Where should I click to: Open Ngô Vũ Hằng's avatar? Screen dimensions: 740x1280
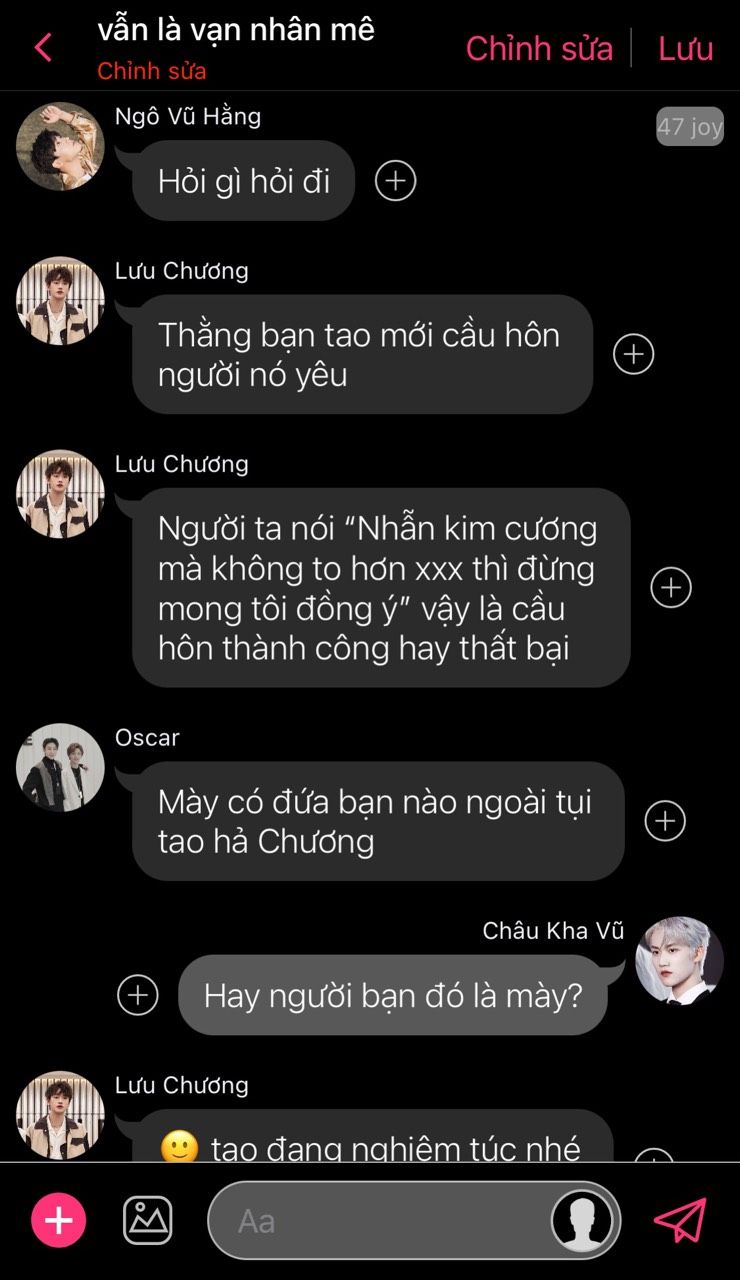[x=60, y=146]
